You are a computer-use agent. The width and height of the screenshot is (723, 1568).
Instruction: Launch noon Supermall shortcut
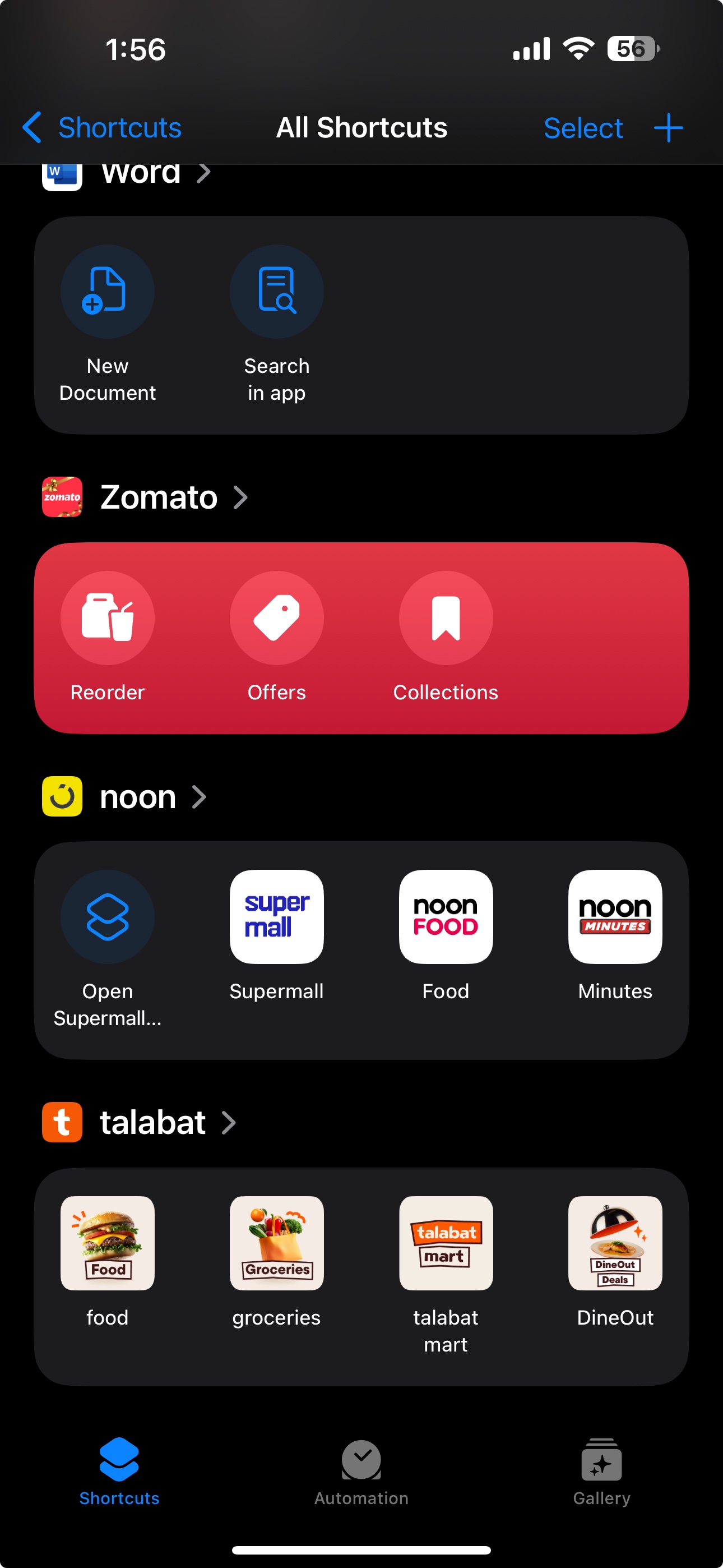coord(277,917)
